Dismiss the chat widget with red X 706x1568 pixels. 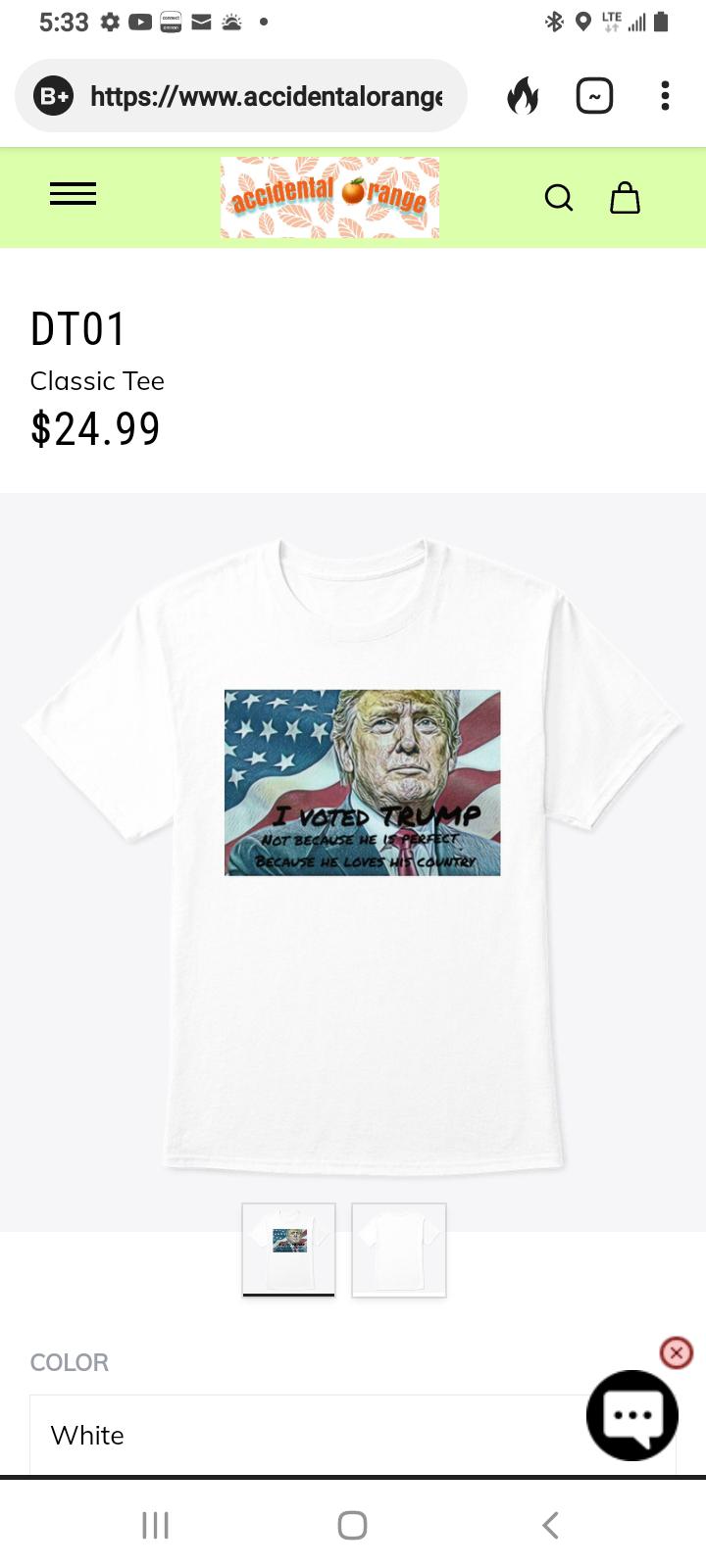[676, 1352]
